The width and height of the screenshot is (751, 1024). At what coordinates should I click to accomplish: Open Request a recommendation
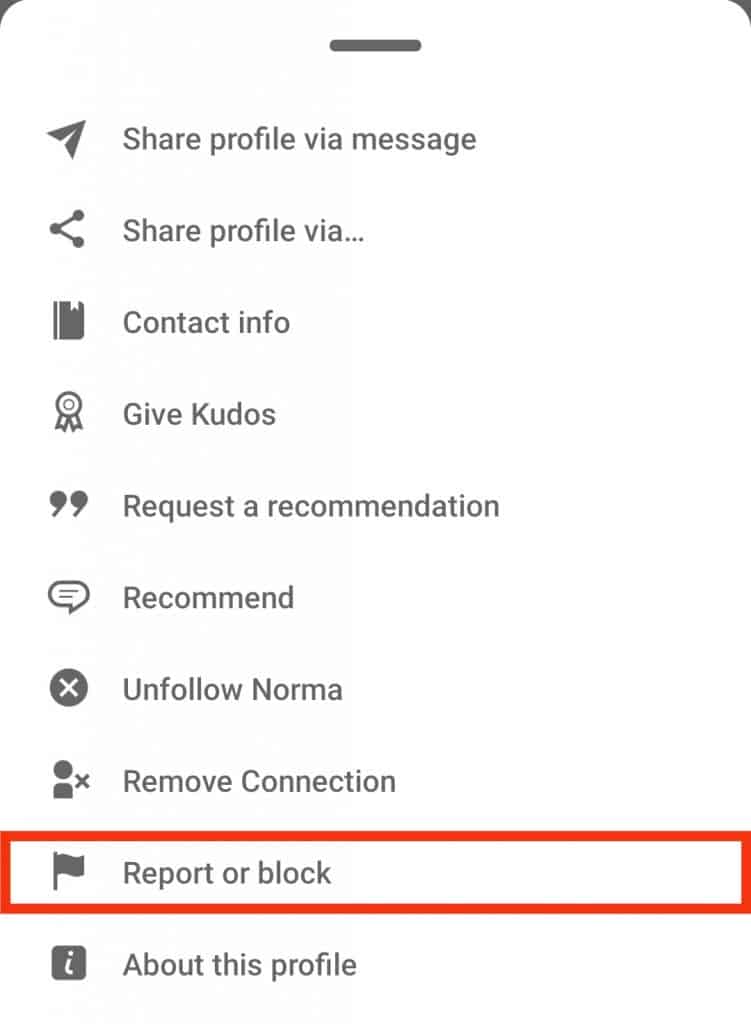(310, 505)
